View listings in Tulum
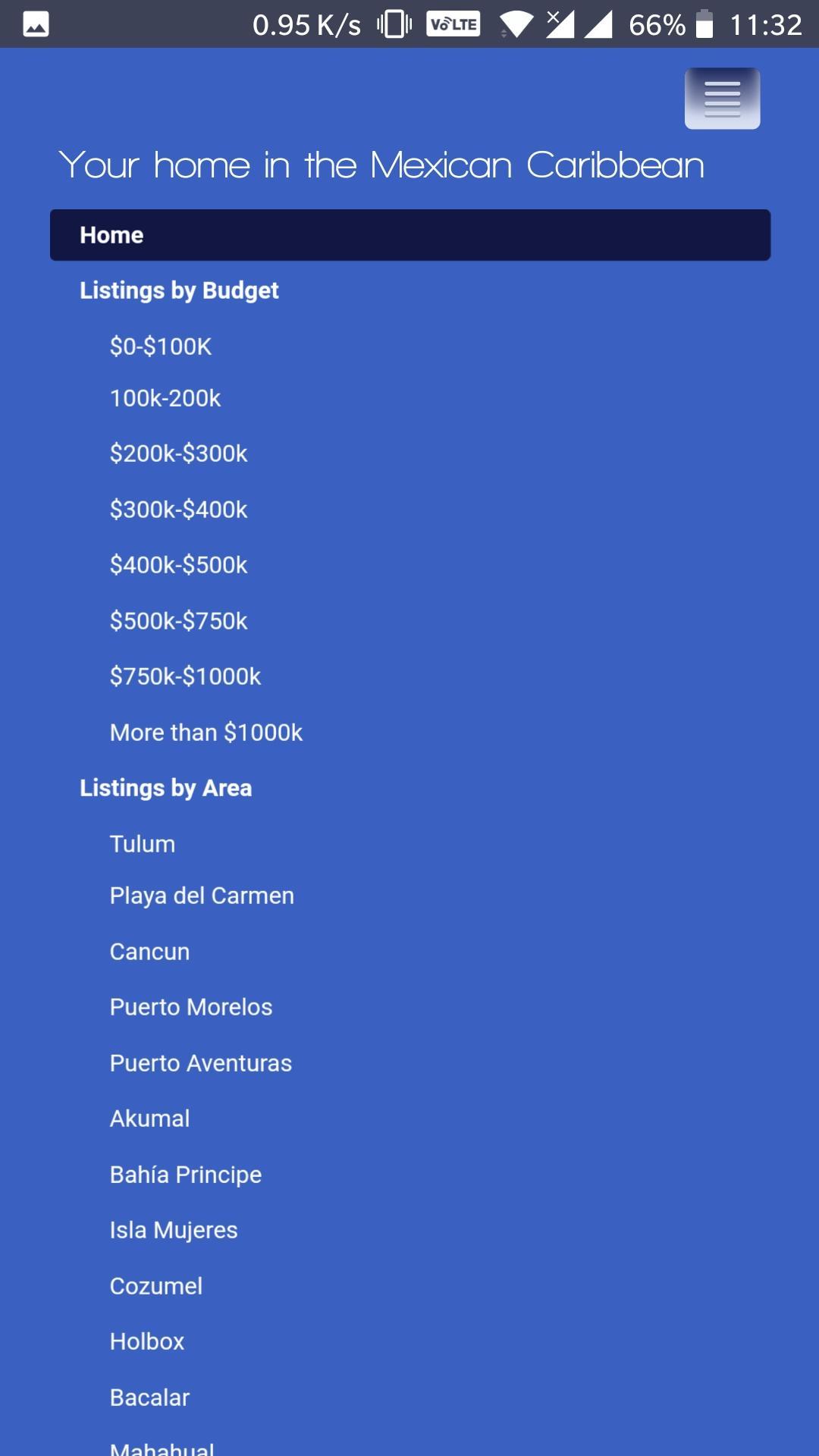Viewport: 819px width, 1456px height. point(142,843)
